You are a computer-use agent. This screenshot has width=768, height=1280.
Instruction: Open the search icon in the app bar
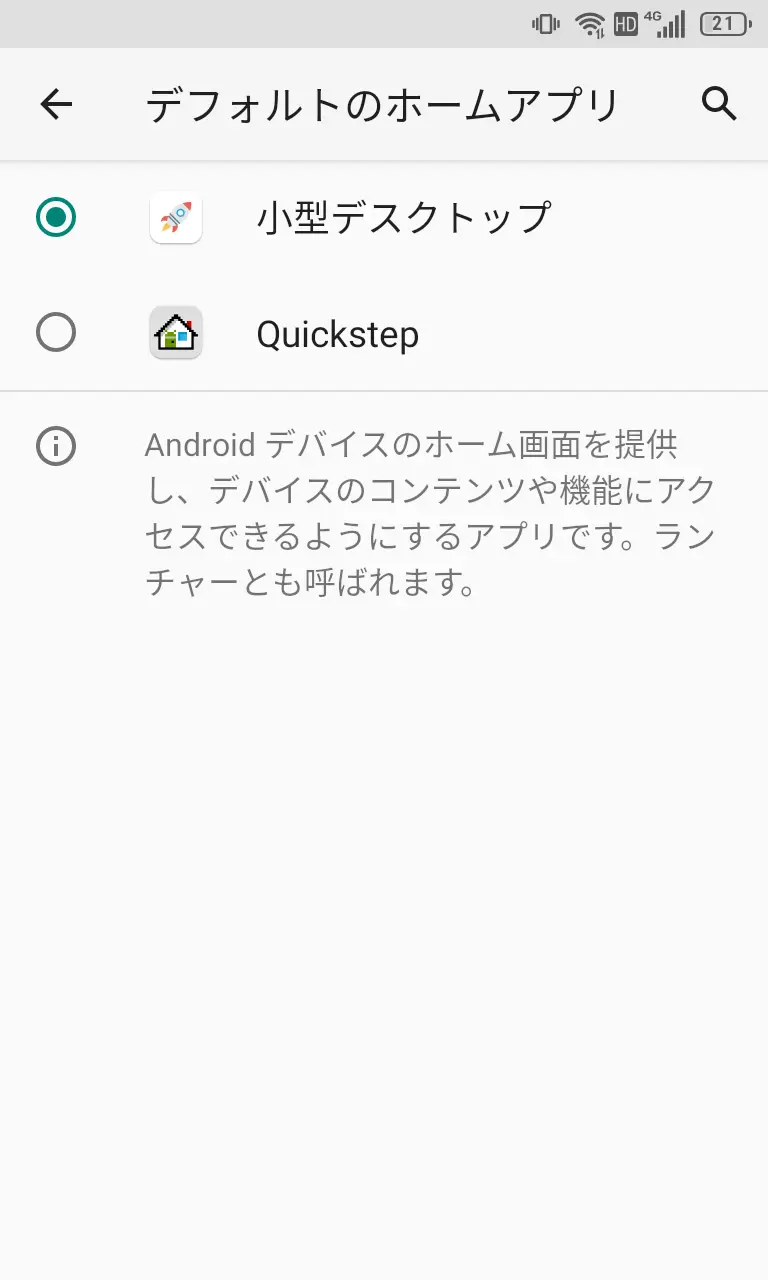coord(719,103)
